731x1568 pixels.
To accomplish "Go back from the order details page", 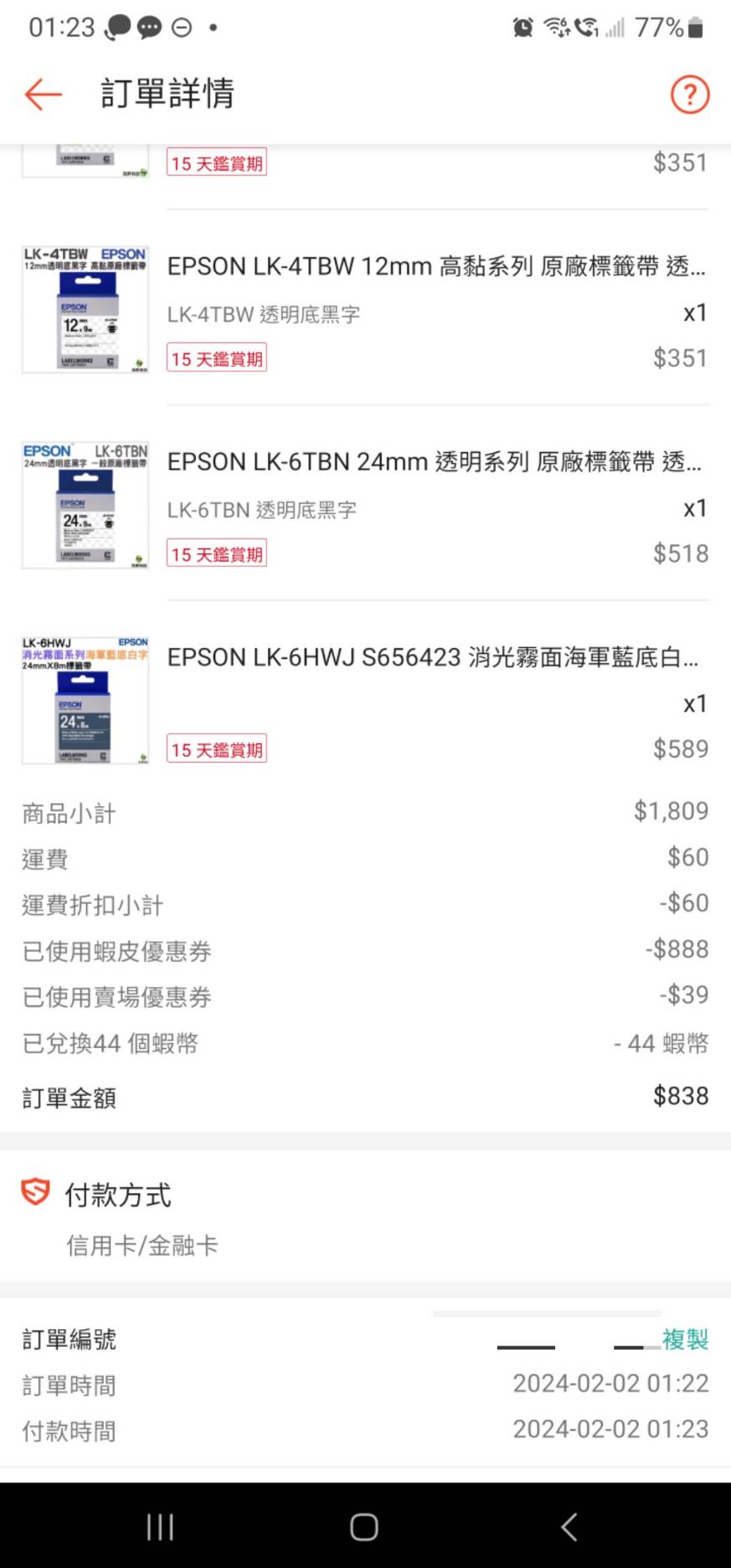I will pyautogui.click(x=44, y=95).
